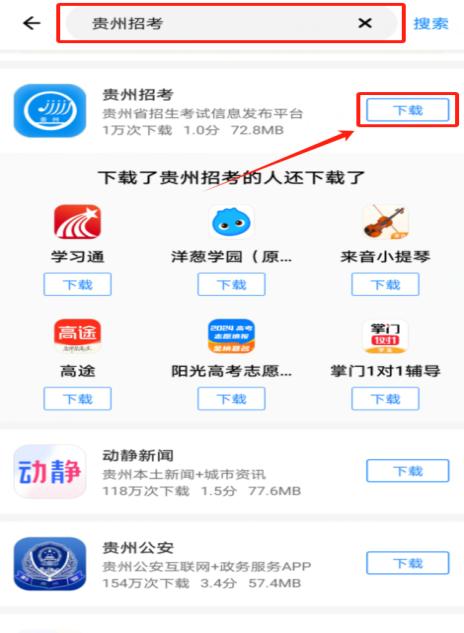Download 来音小提琴
This screenshot has width=464, height=633.
pos(385,284)
